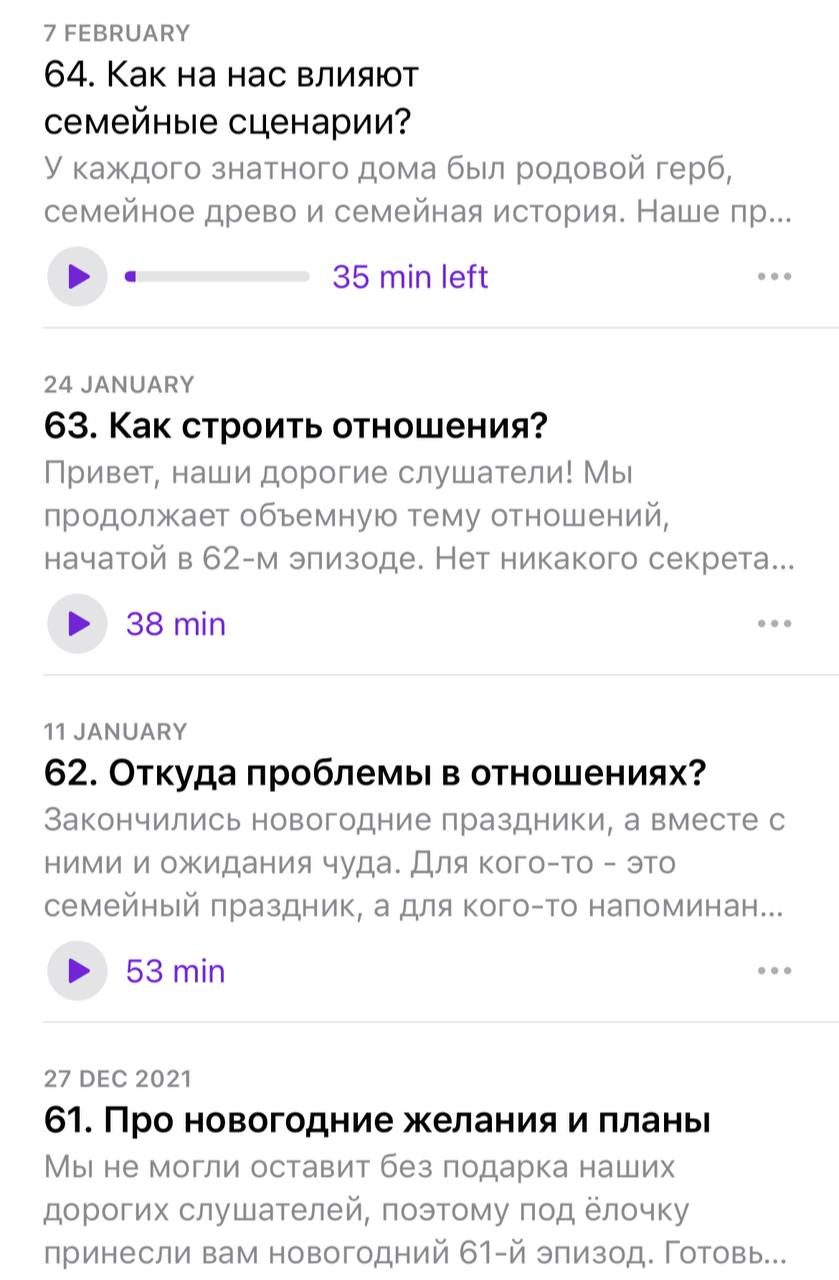The height and width of the screenshot is (1280, 839).
Task: Tap the progress bar of episode 64
Action: click(217, 277)
